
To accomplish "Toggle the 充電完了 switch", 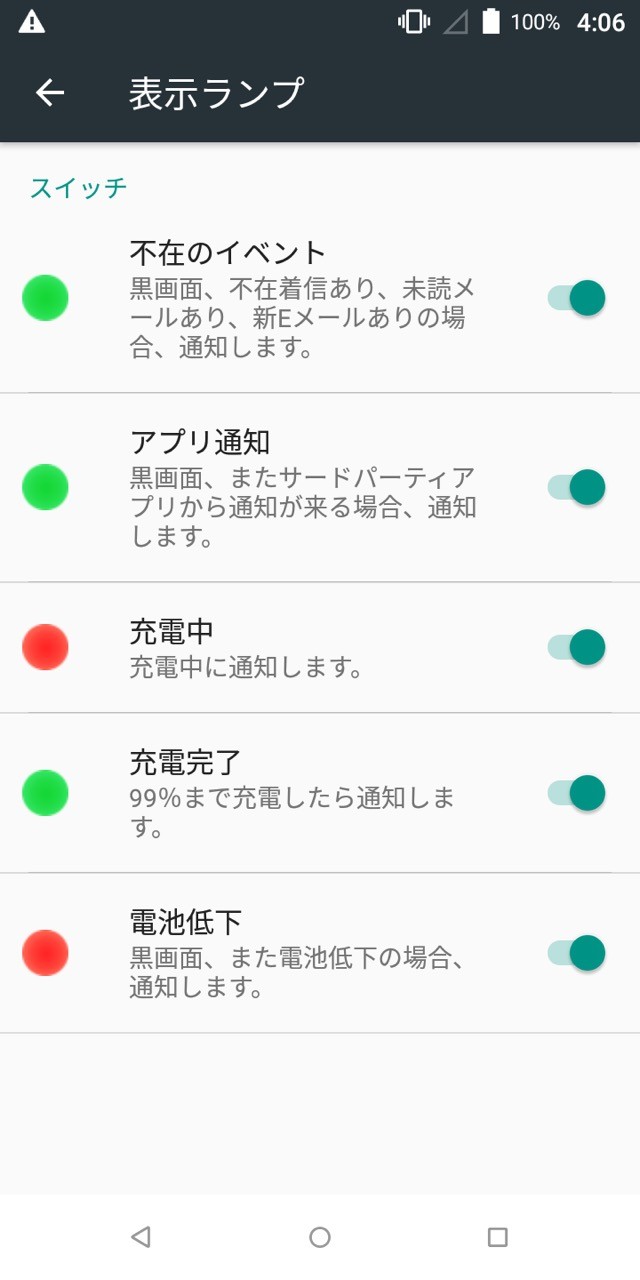I will click(x=577, y=793).
